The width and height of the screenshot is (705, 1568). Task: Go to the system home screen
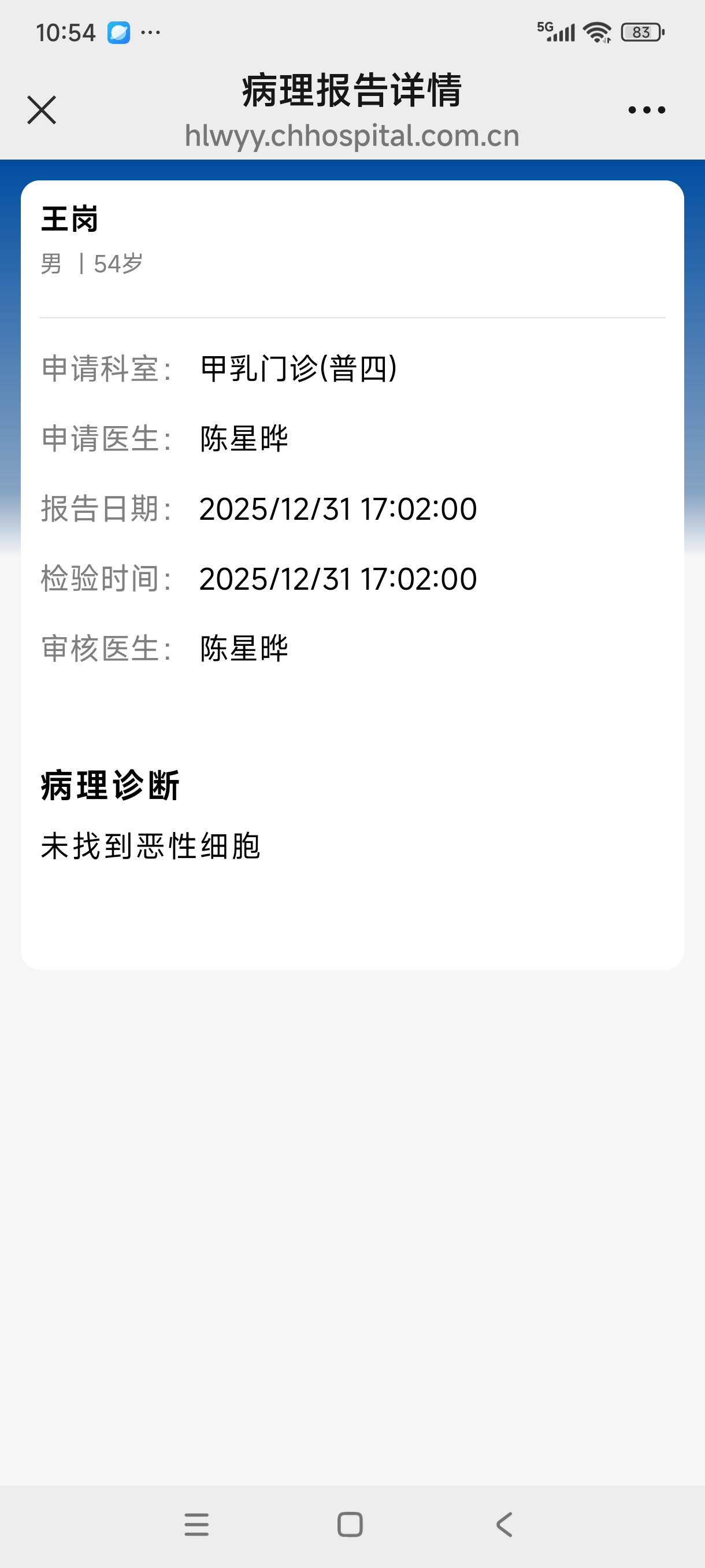350,1525
